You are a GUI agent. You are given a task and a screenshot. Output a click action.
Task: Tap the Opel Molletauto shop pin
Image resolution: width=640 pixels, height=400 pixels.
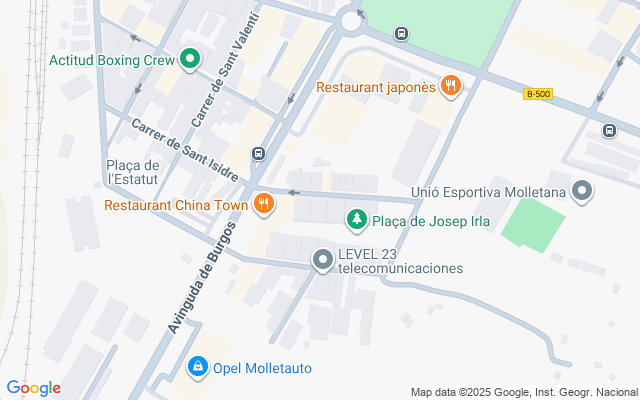pos(199,368)
